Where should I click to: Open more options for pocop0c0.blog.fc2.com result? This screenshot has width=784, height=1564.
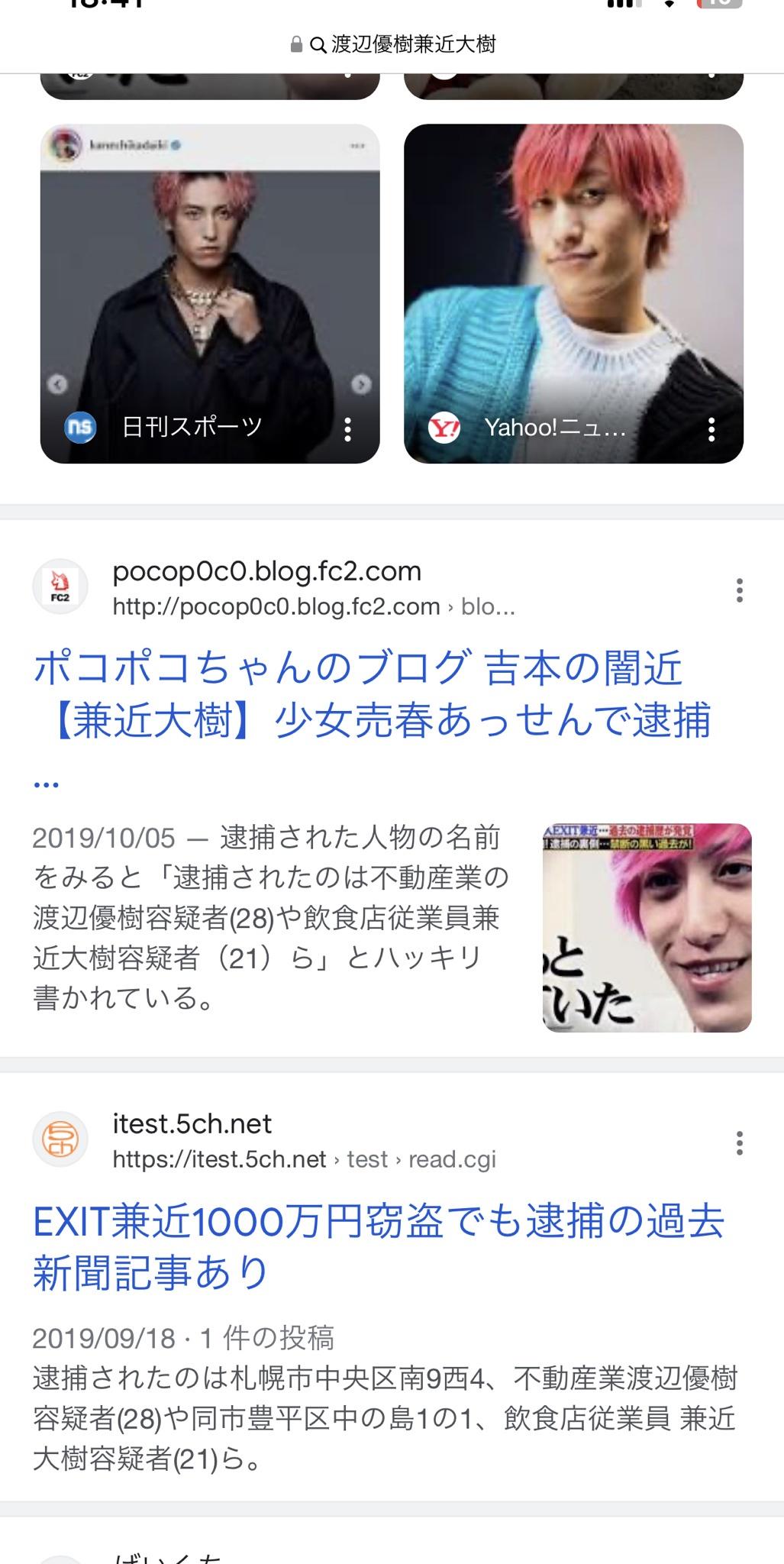739,590
